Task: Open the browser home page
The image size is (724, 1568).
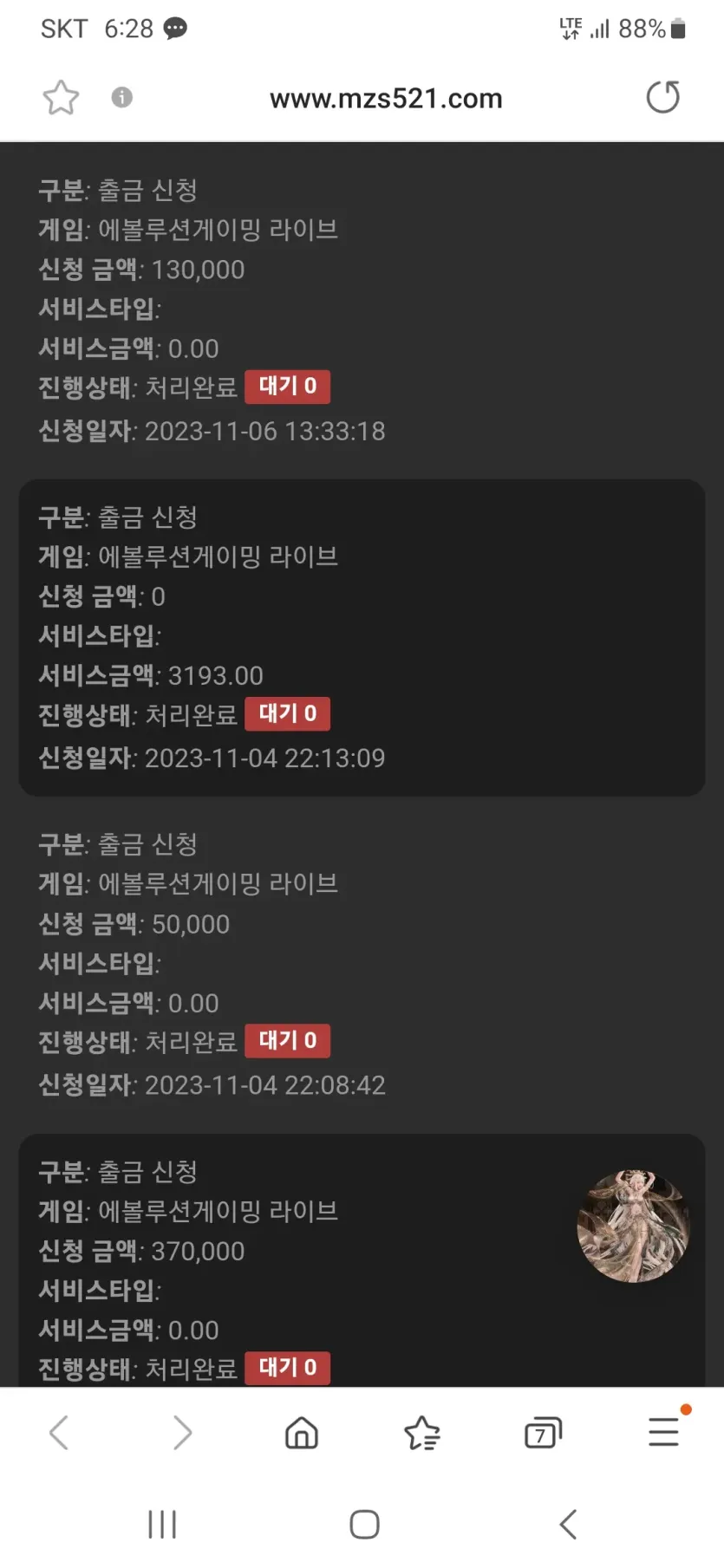Action: coord(302,1433)
